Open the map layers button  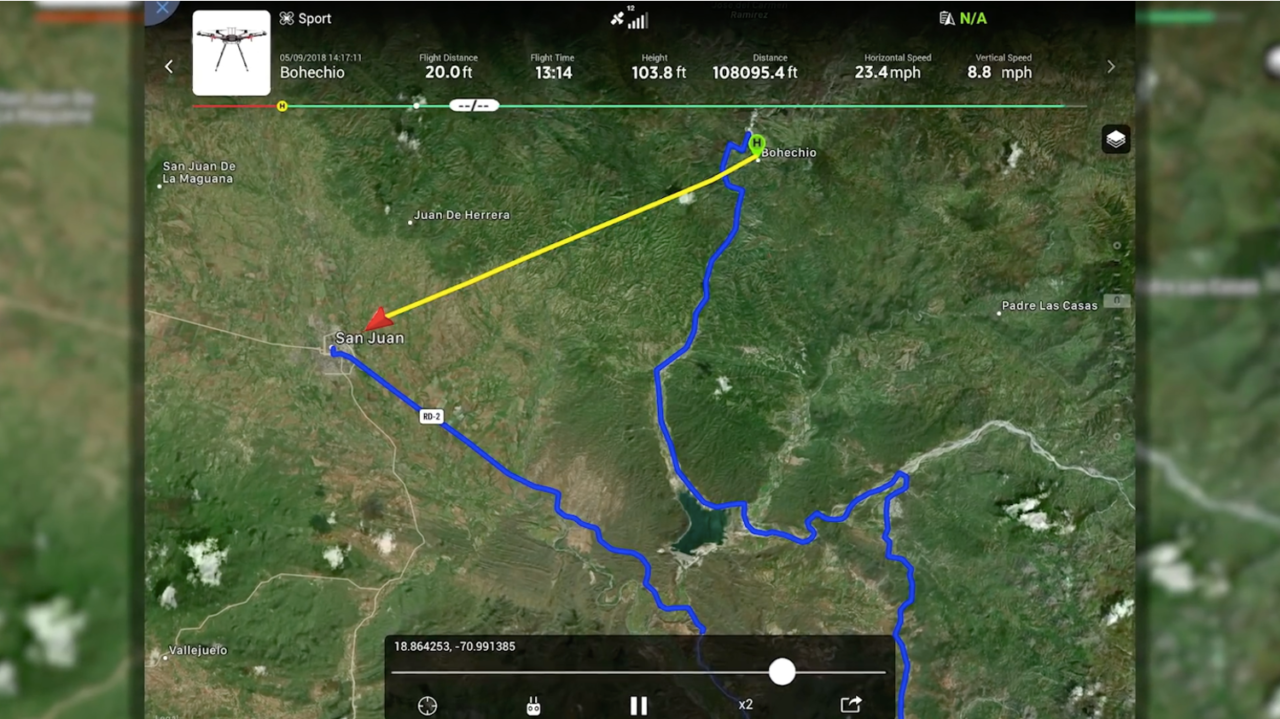click(1115, 139)
